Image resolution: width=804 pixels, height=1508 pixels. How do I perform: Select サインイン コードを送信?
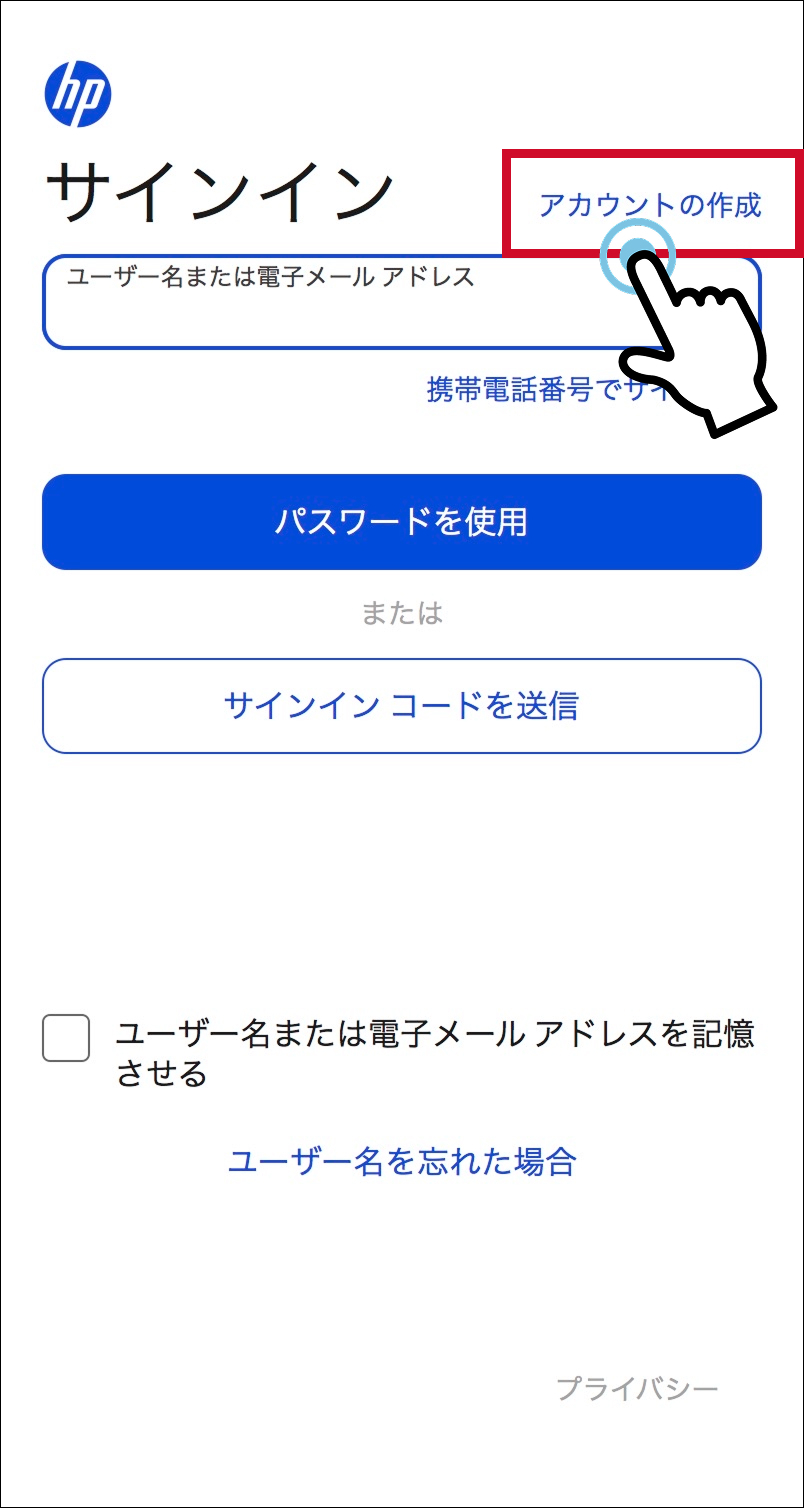(401, 706)
